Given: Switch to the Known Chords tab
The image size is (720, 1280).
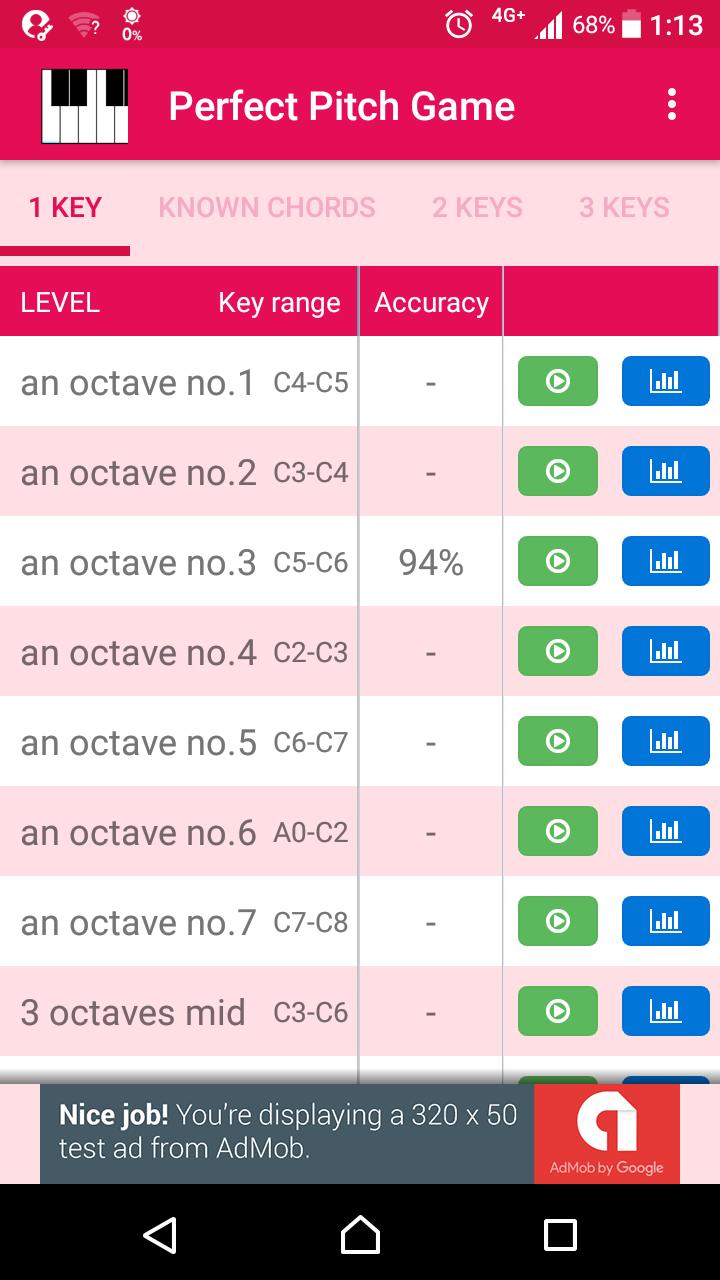Looking at the screenshot, I should click(x=267, y=208).
